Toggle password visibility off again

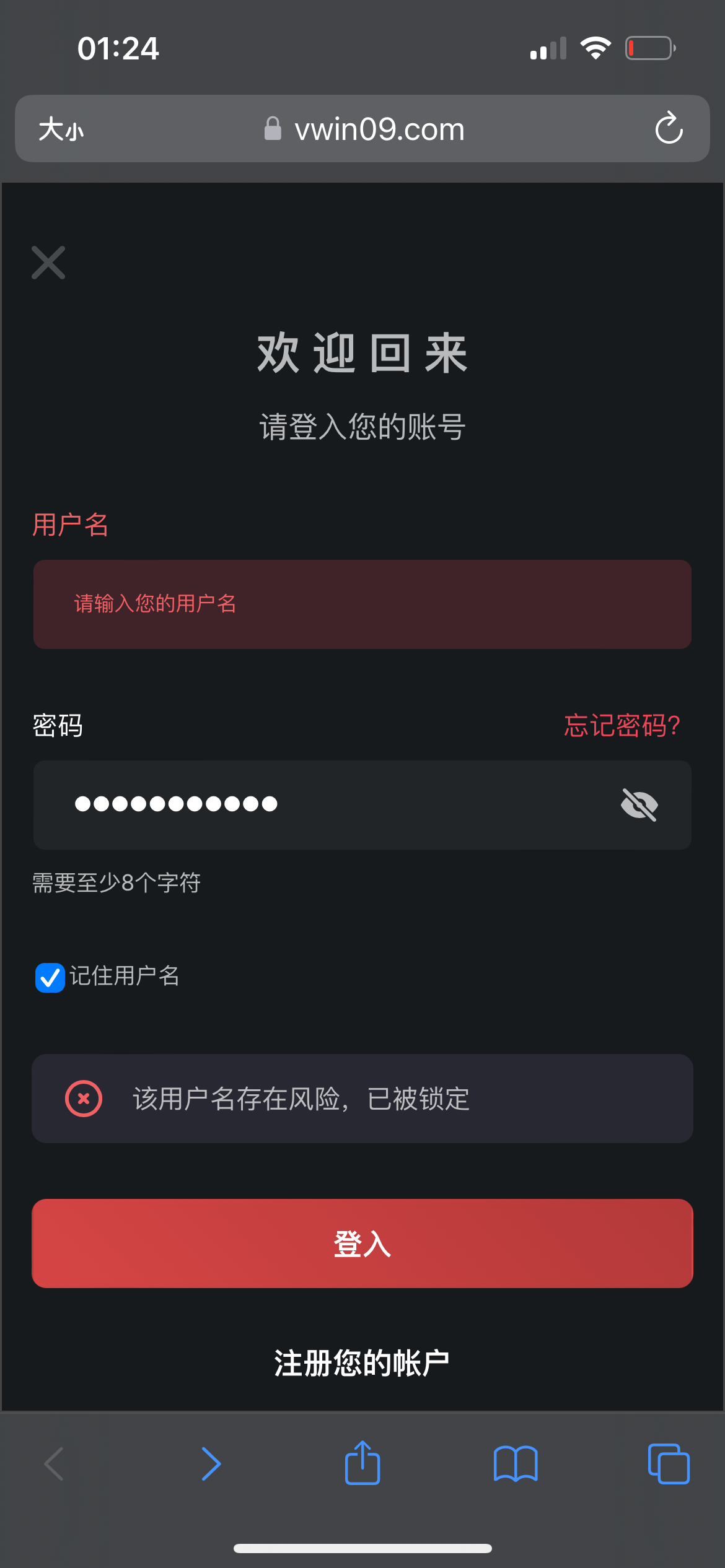pyautogui.click(x=640, y=804)
